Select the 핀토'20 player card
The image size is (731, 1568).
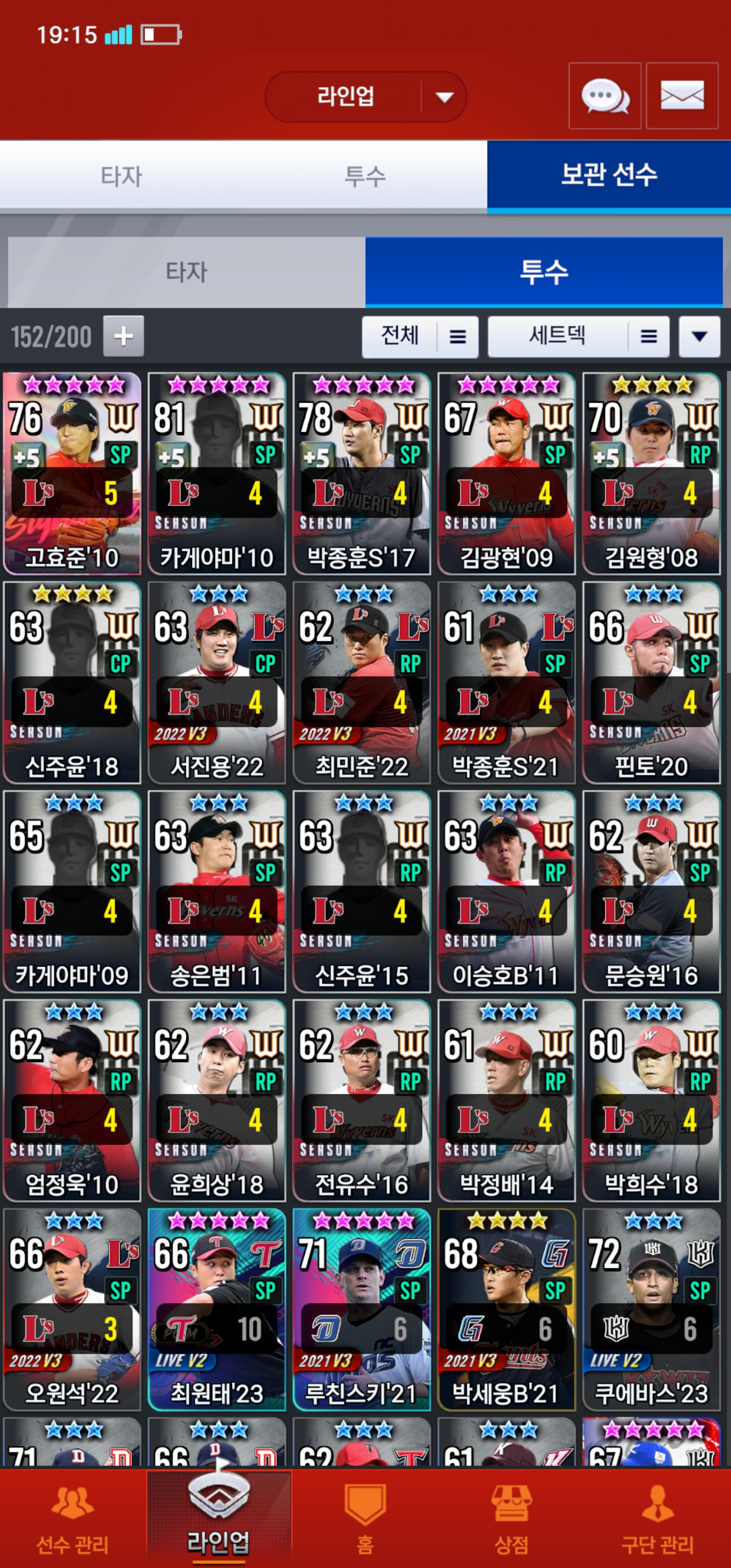(651, 682)
